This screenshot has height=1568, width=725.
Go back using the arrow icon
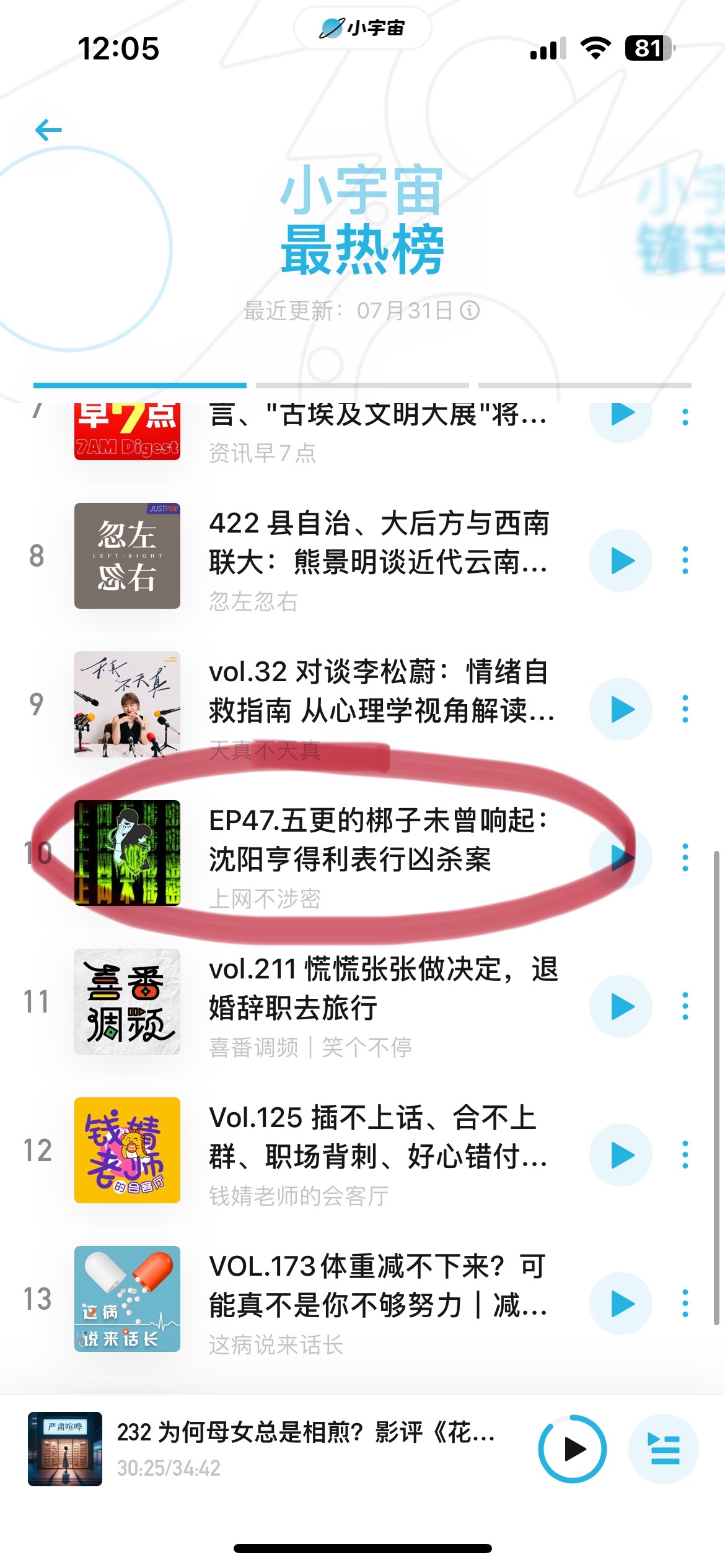[x=48, y=130]
